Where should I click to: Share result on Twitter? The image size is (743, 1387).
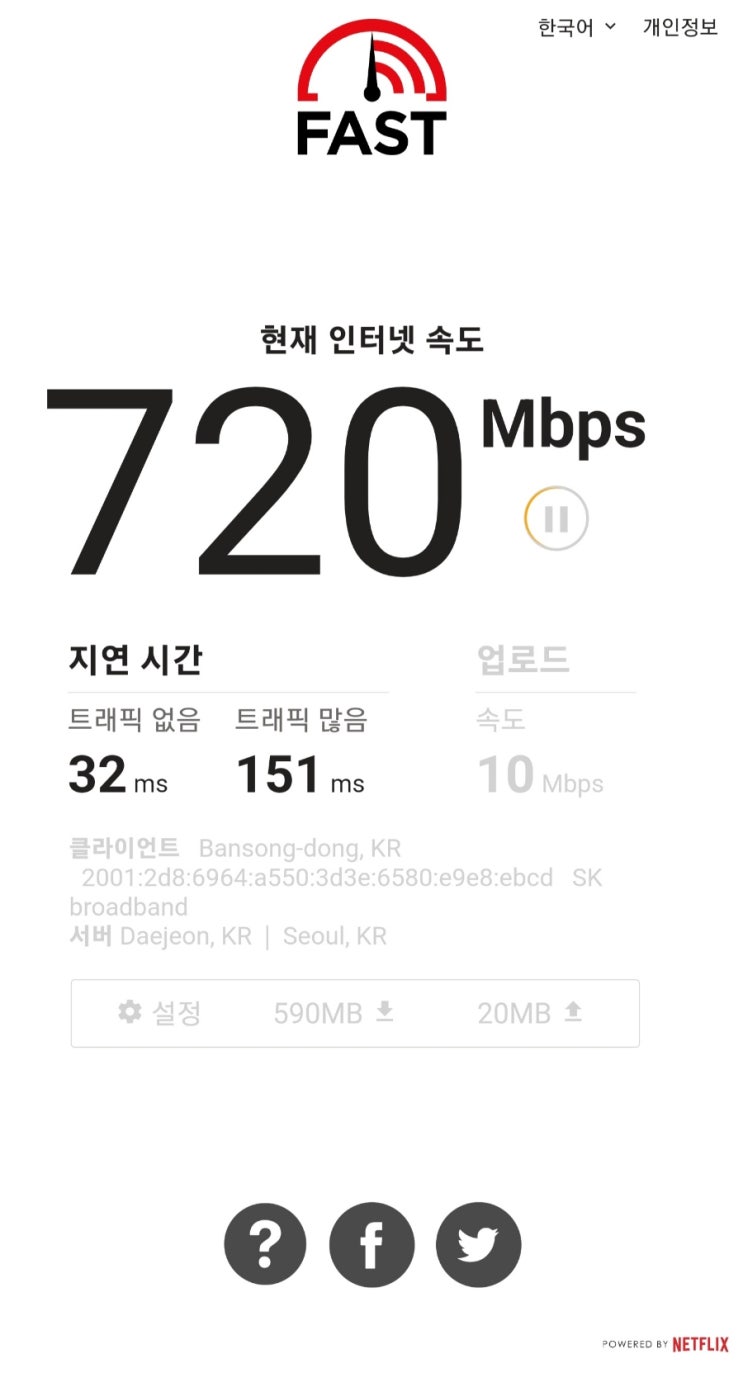[x=478, y=1244]
